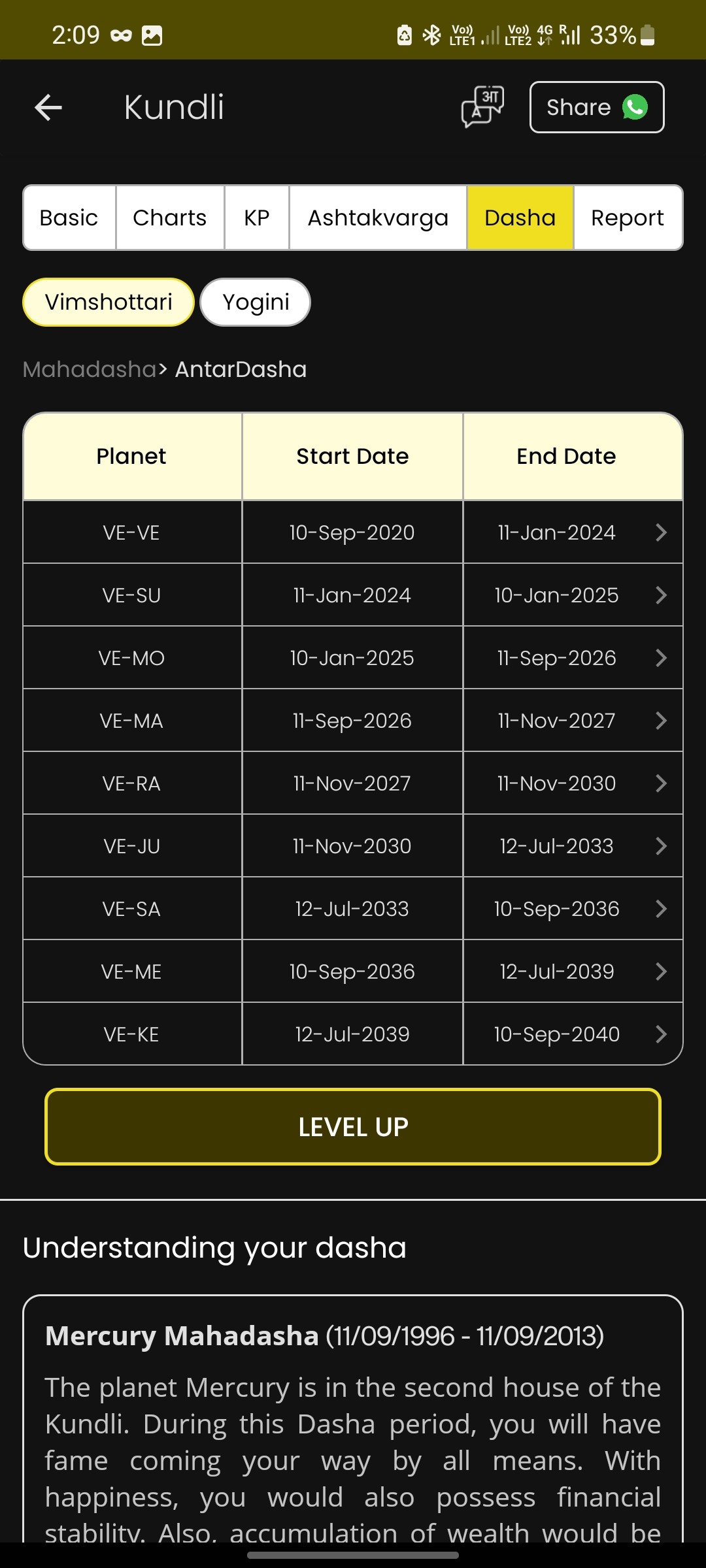Select the Dasha tab

(520, 218)
